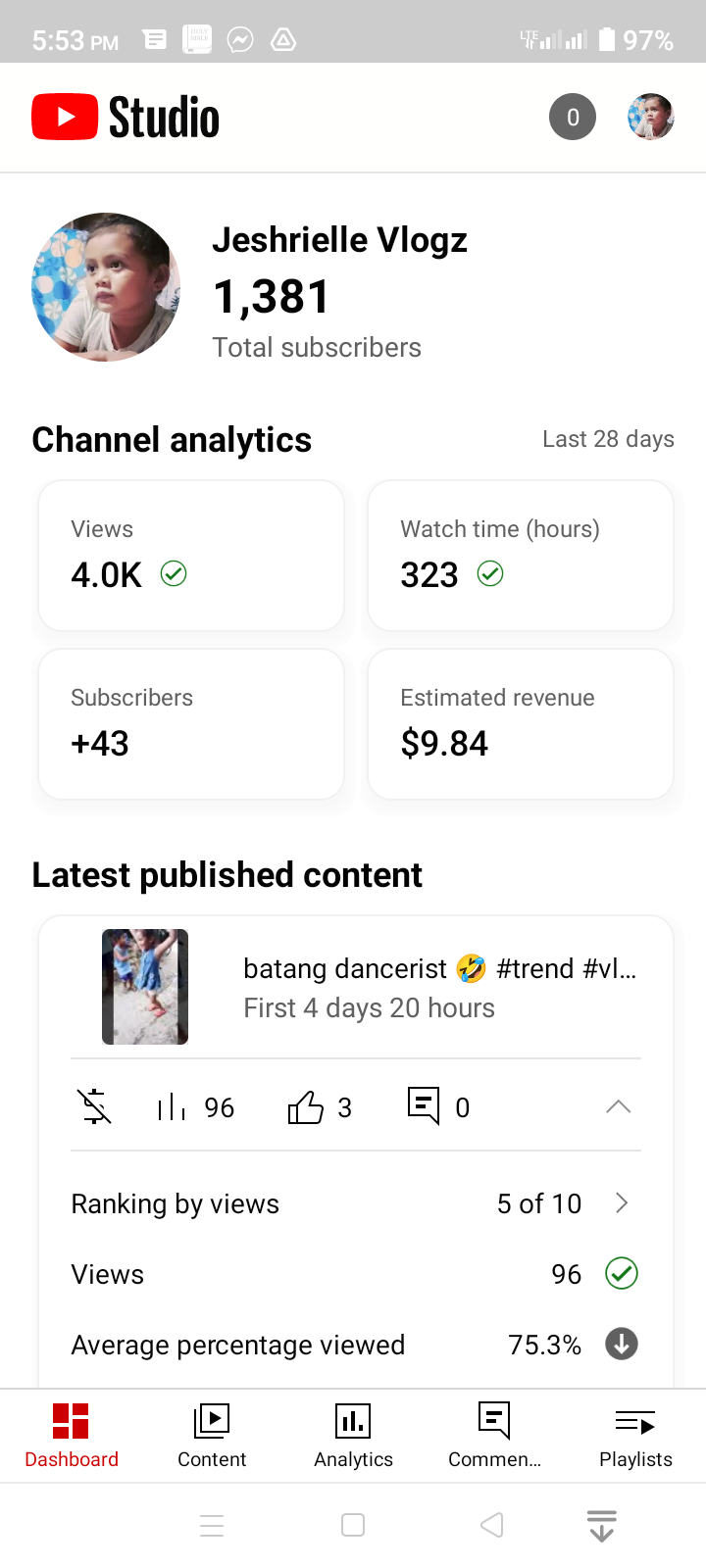Tap the system home button
Screen dimensions: 706x1568
tap(353, 1525)
